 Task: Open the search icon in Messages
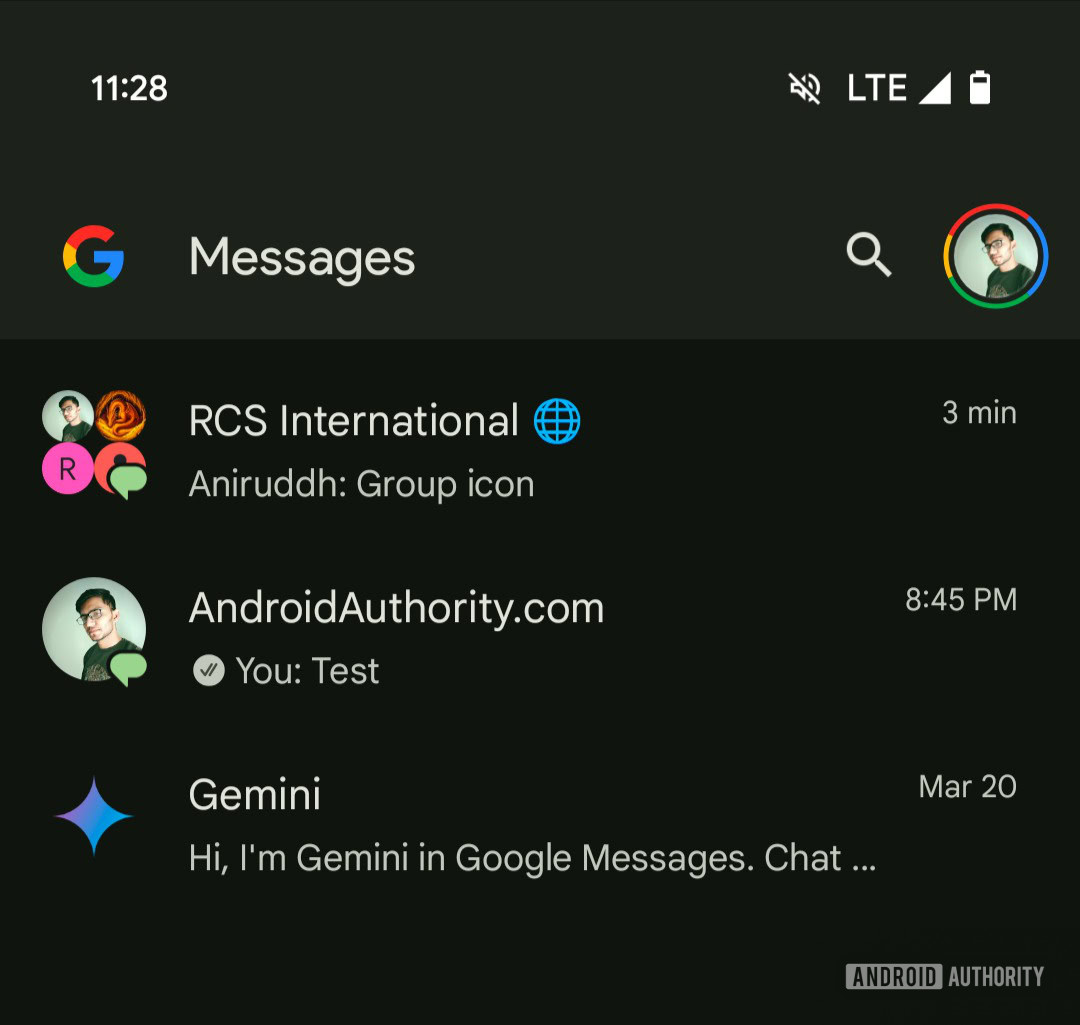868,256
